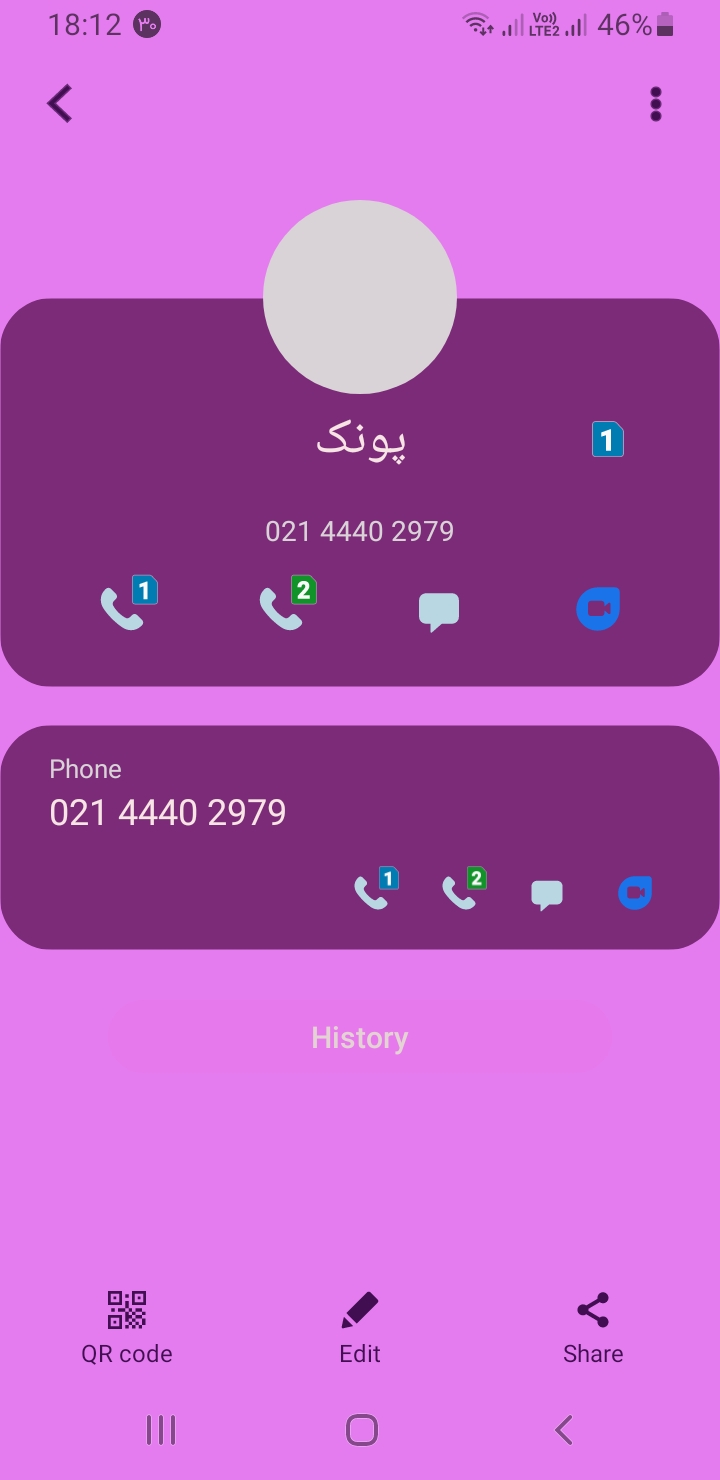Open the contact's call History
The height and width of the screenshot is (1480, 720).
(360, 1038)
